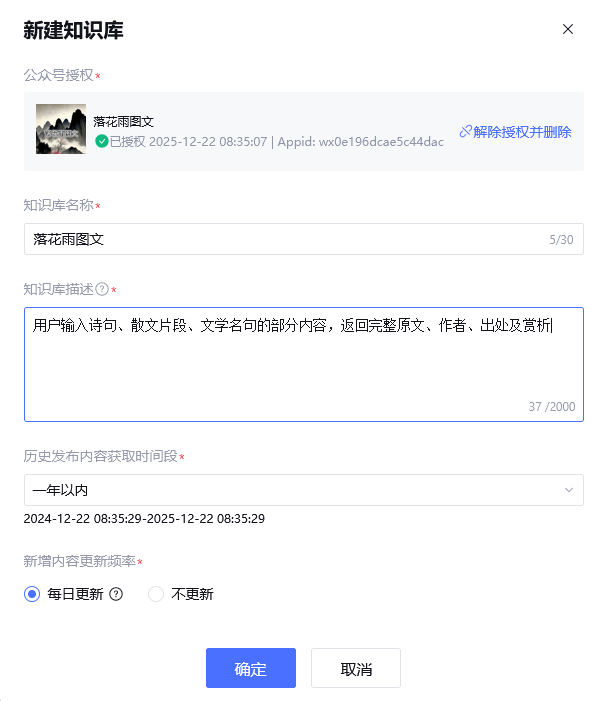
Task: Open the help icon beside 知识库描述
Action: pyautogui.click(x=102, y=290)
